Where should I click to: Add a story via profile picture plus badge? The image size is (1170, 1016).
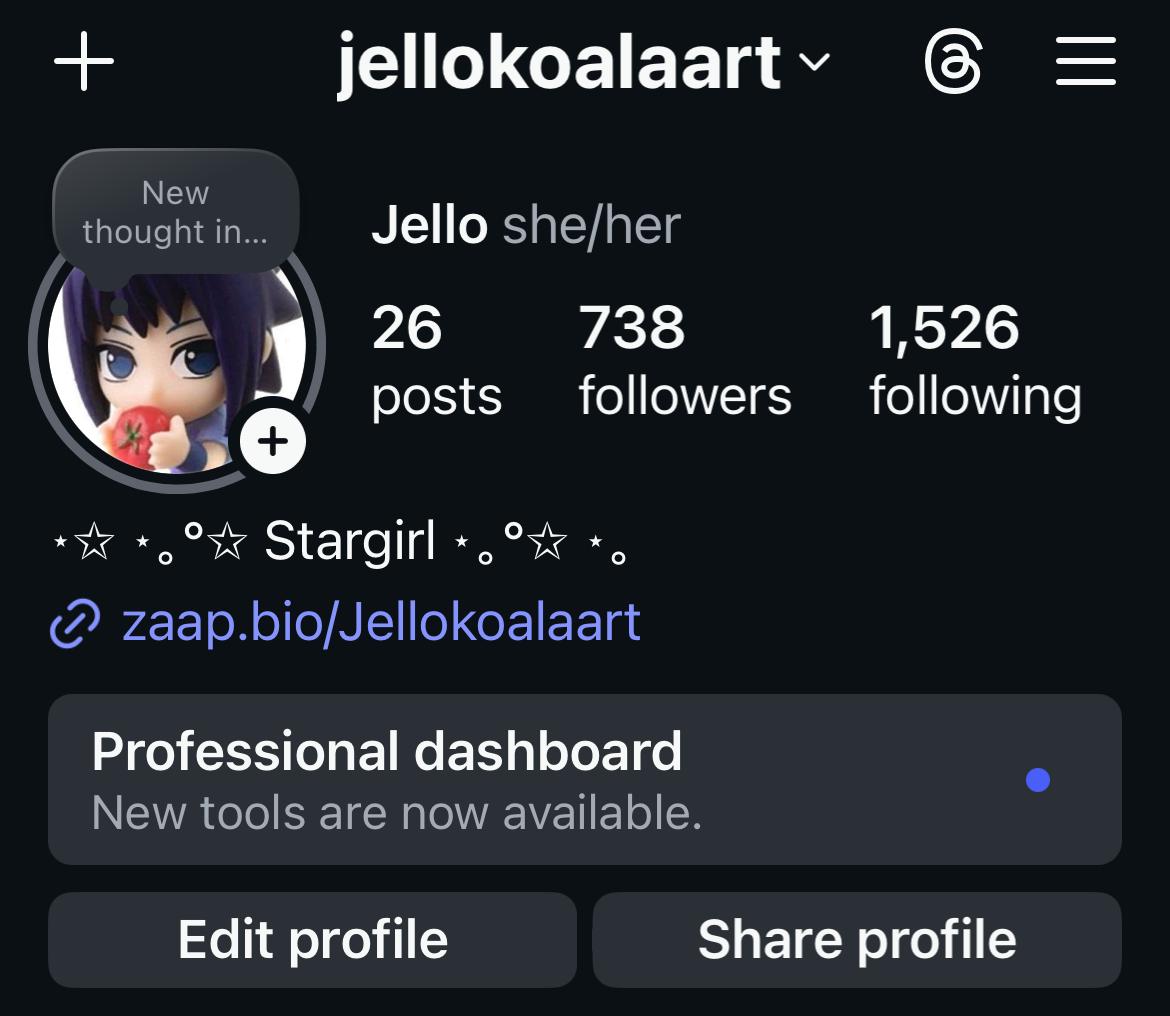click(272, 440)
